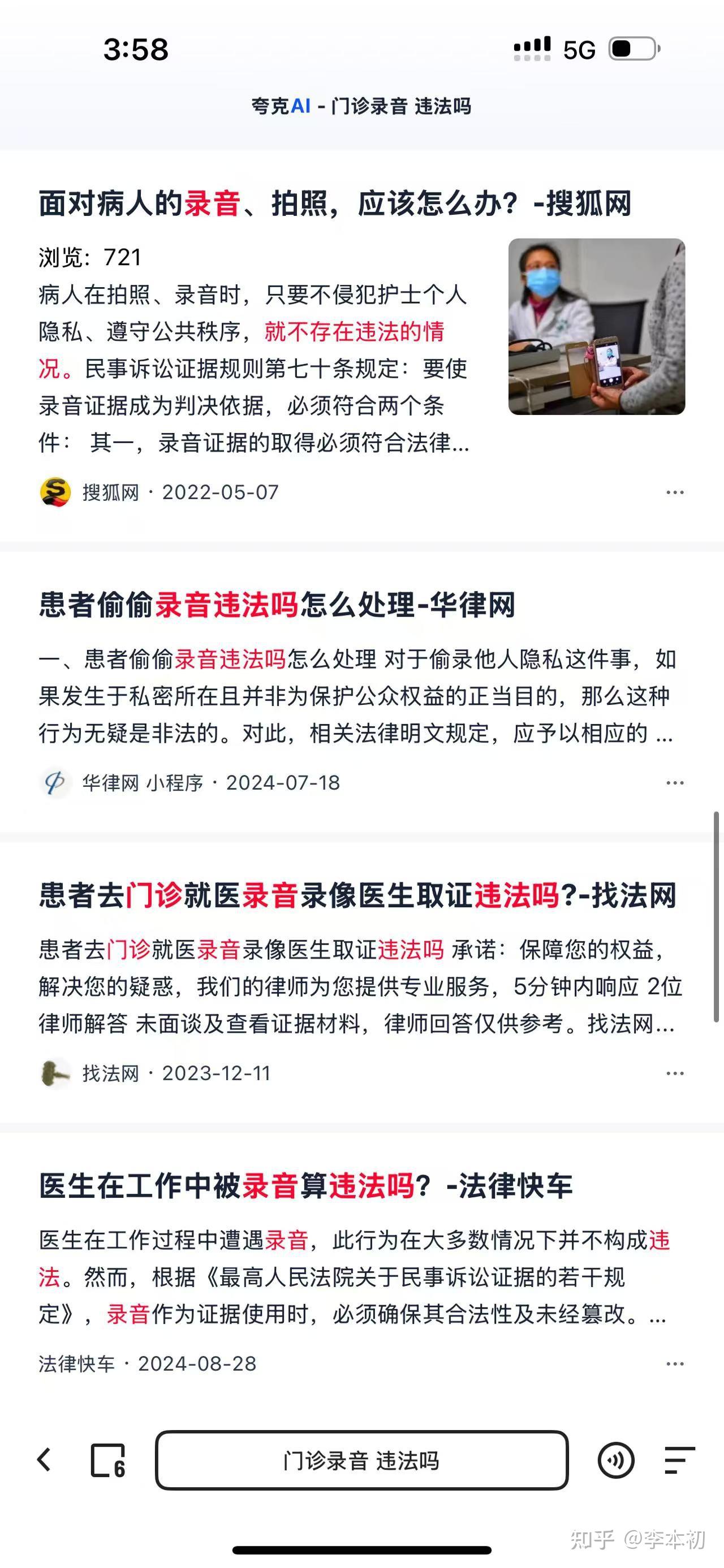Tap the search box with 门诊录音 违法吗

point(361,1460)
